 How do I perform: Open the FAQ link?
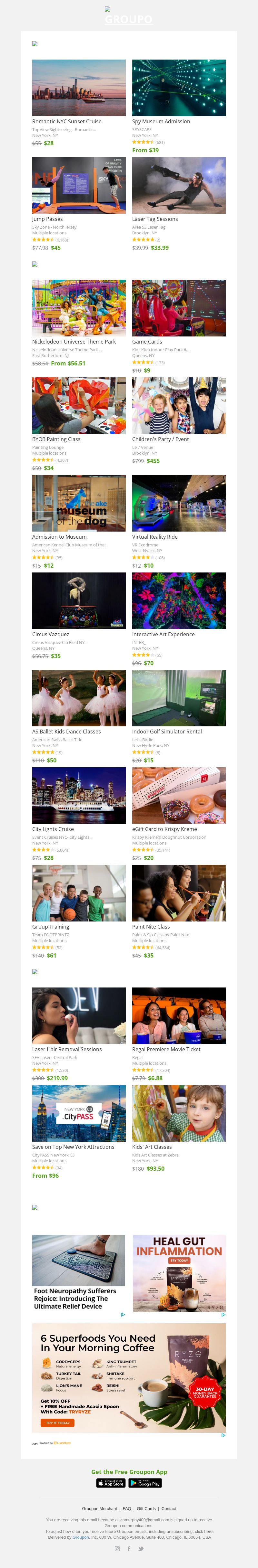[127, 1508]
